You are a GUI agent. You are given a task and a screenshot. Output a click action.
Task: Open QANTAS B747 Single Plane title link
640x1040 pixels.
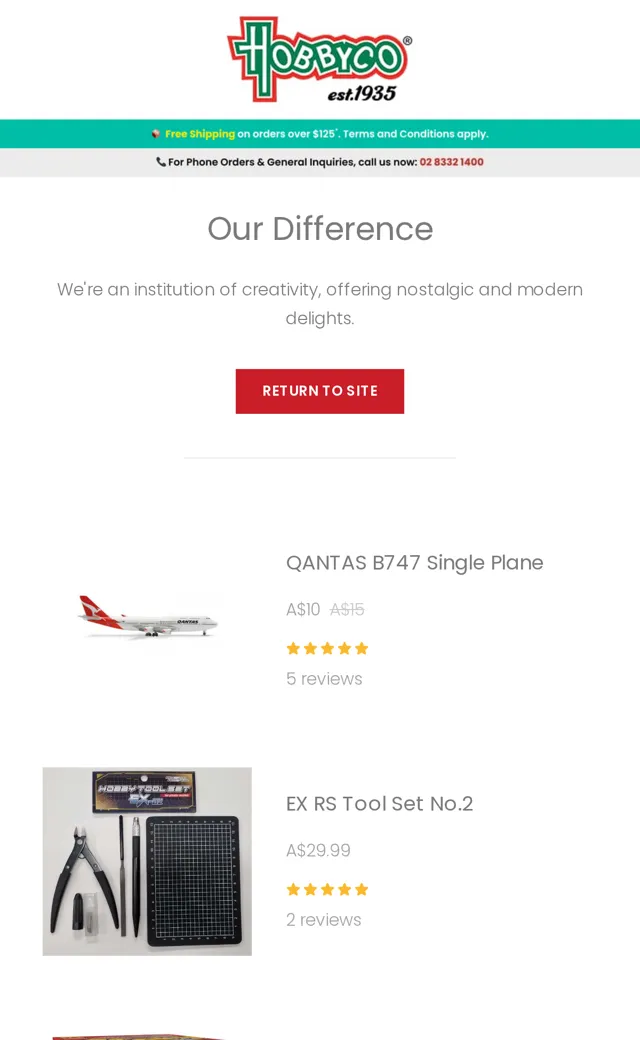coord(415,562)
